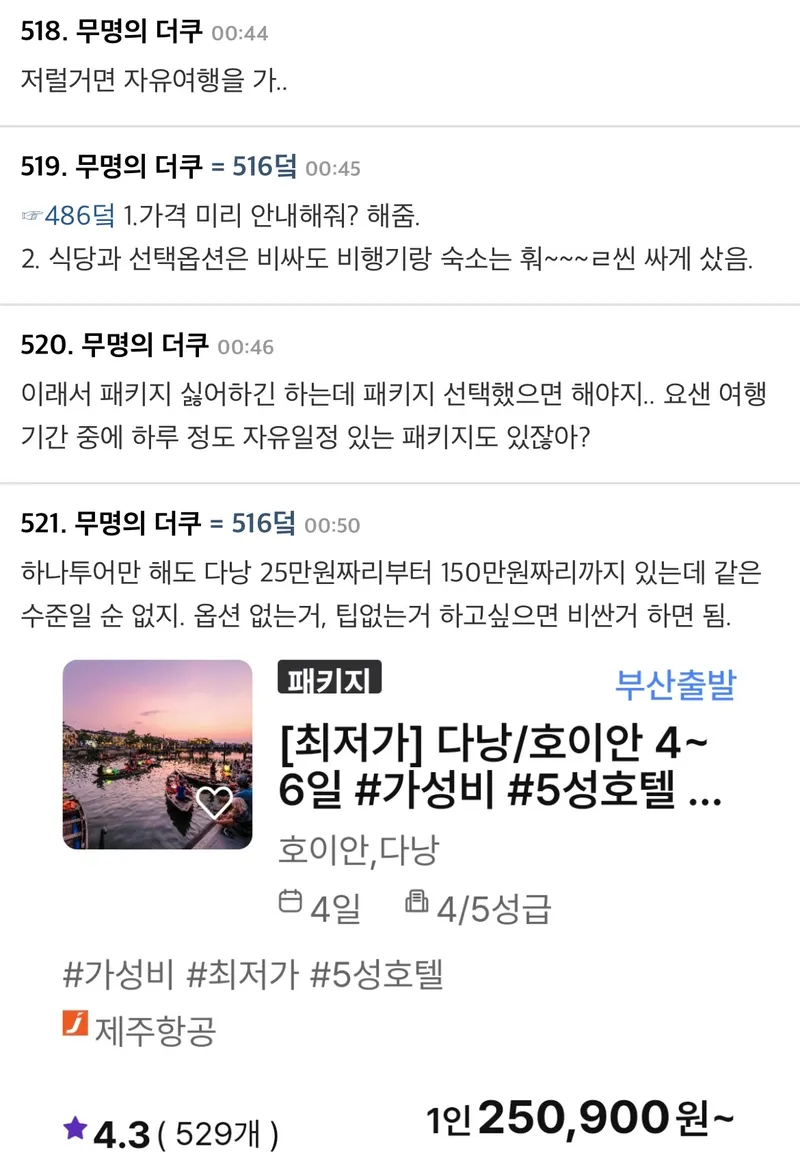Open the 486덬 reply reference link
The height and width of the screenshot is (1166, 800).
80,215
